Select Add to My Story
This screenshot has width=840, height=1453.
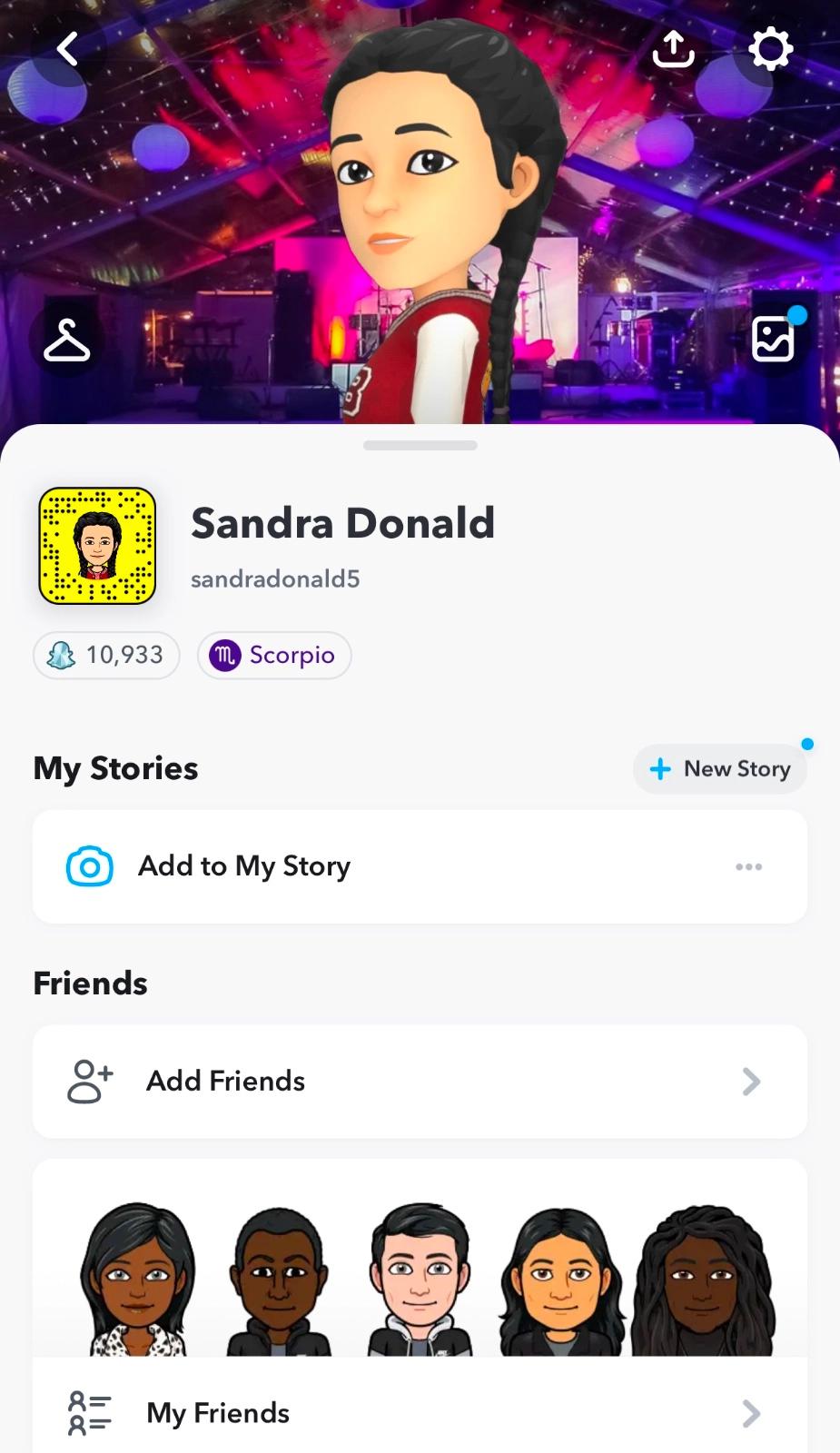(x=245, y=866)
